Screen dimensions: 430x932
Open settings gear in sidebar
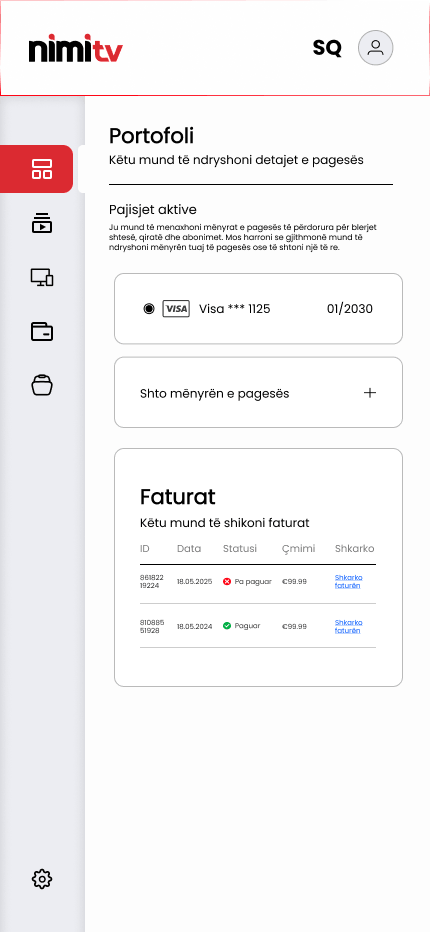(42, 879)
